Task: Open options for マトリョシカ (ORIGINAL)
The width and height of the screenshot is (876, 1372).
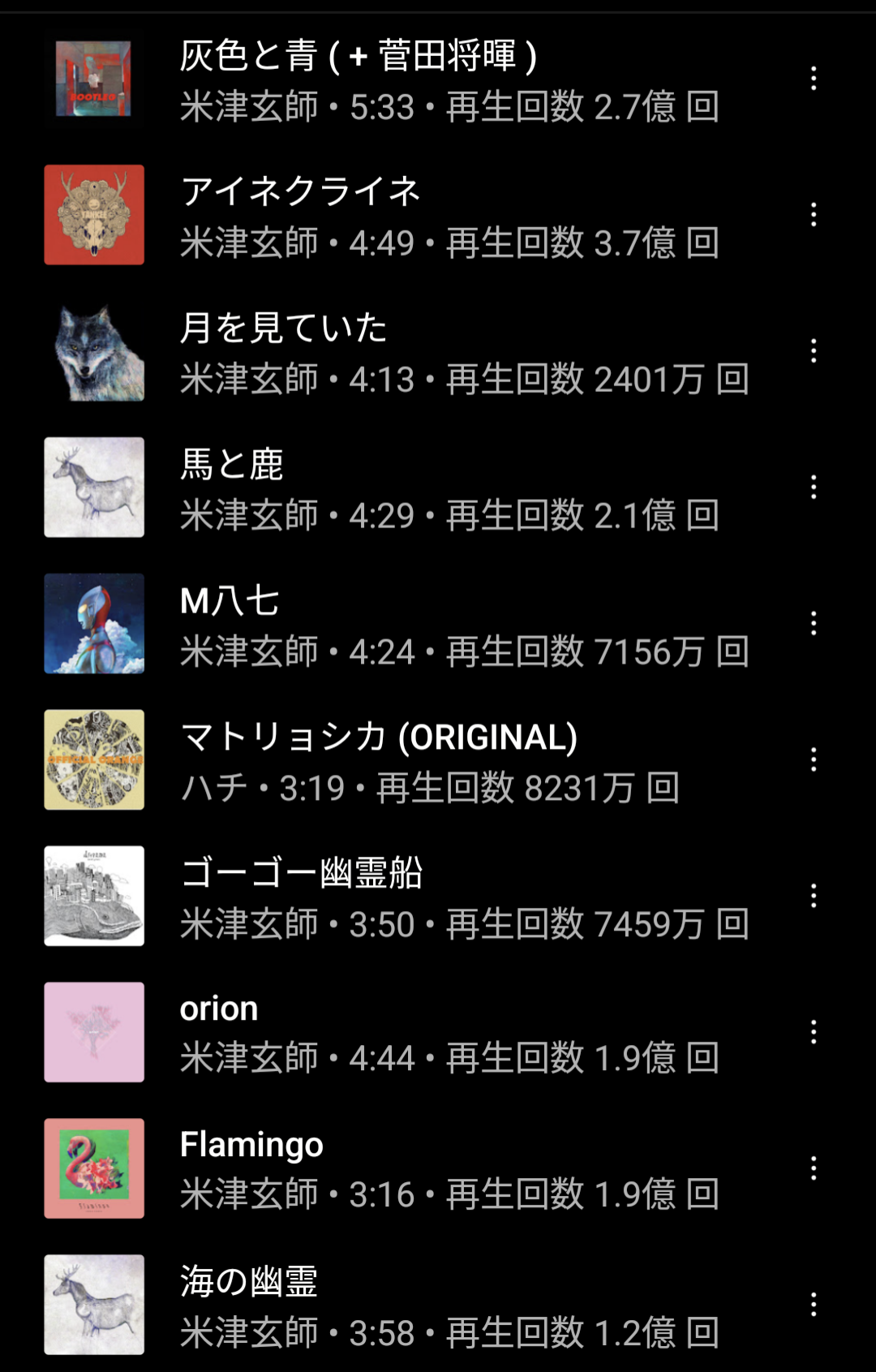Action: click(813, 760)
